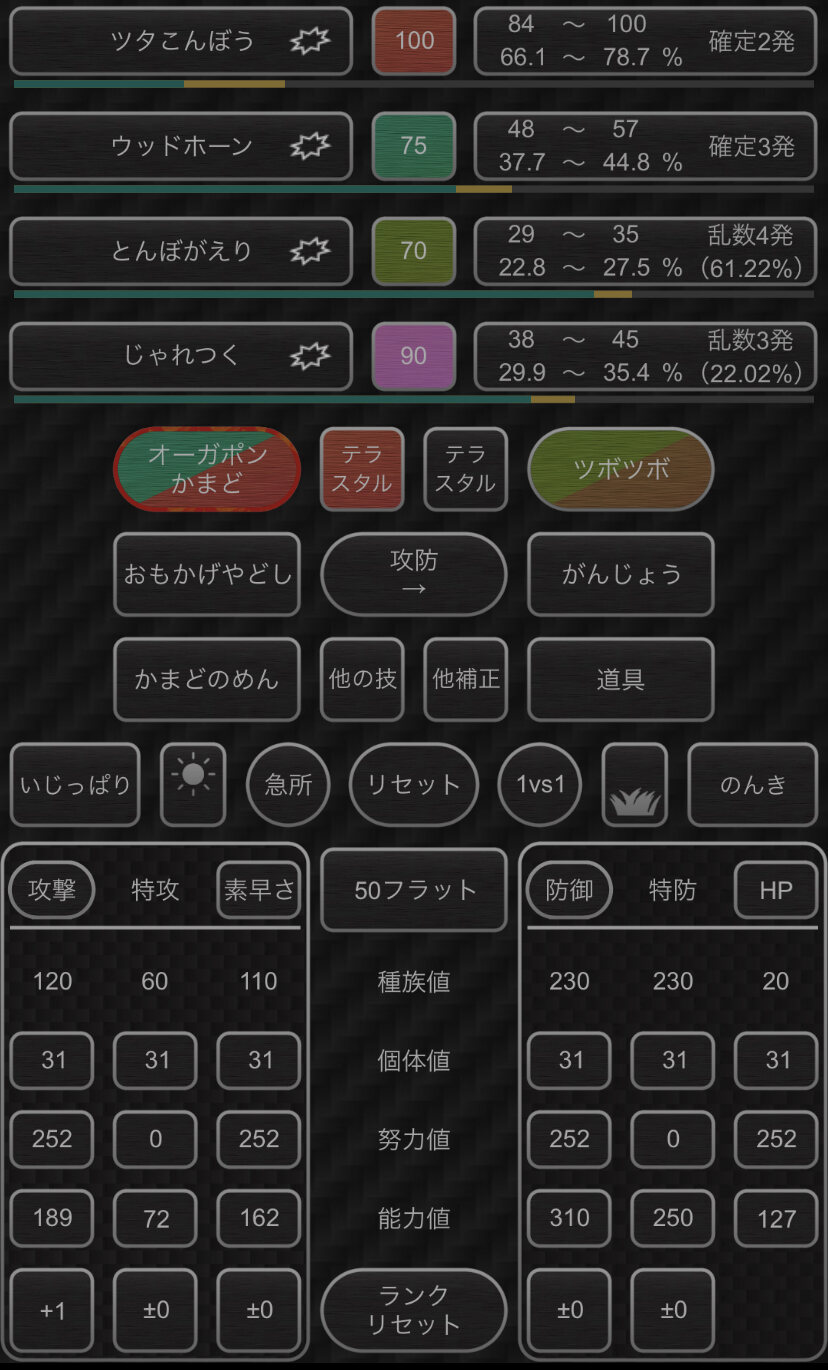Viewport: 828px width, 1370px height.
Task: Select the ツタこんぼう move button
Action: click(x=181, y=41)
